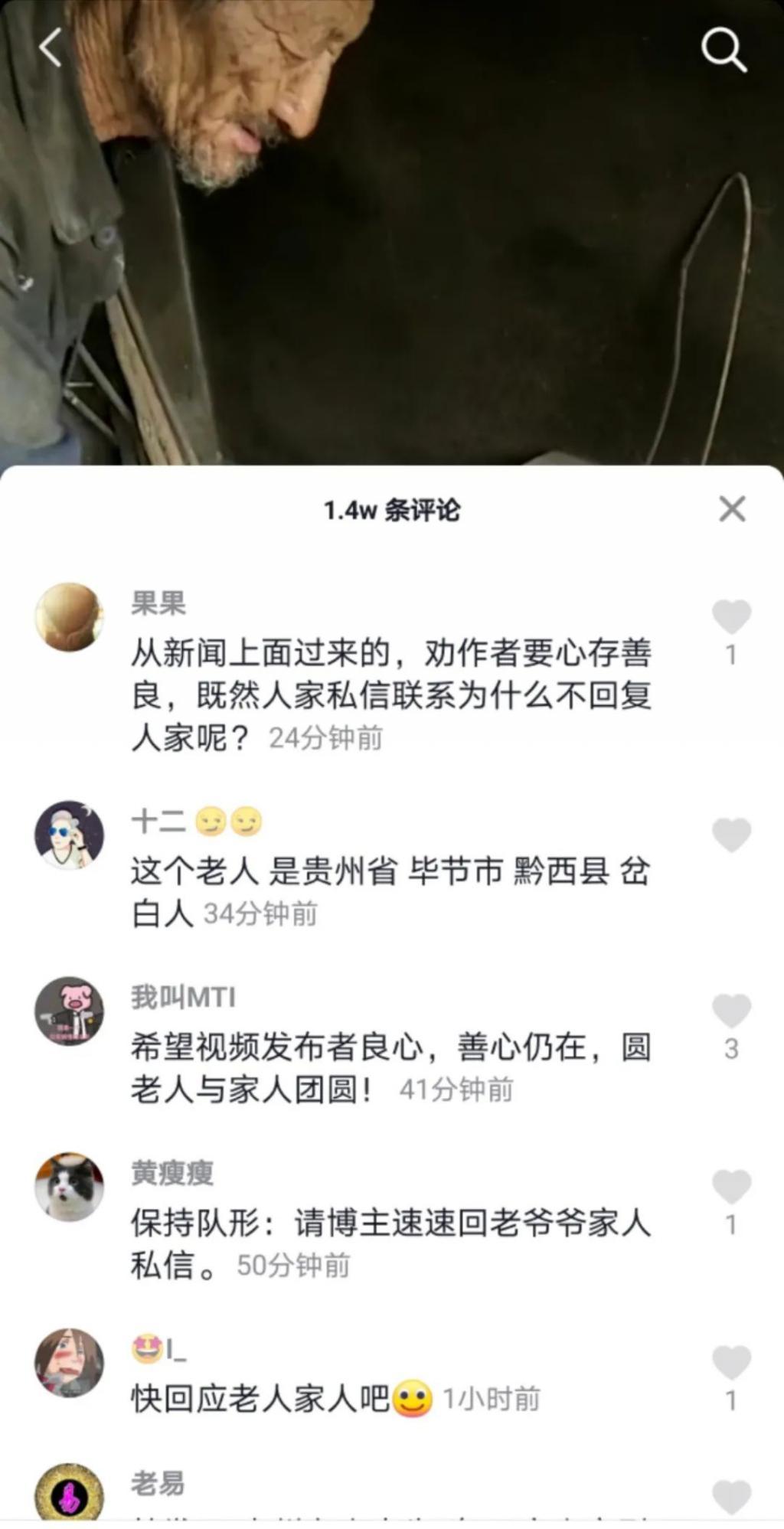Open 果果's profile avatar

tap(70, 617)
